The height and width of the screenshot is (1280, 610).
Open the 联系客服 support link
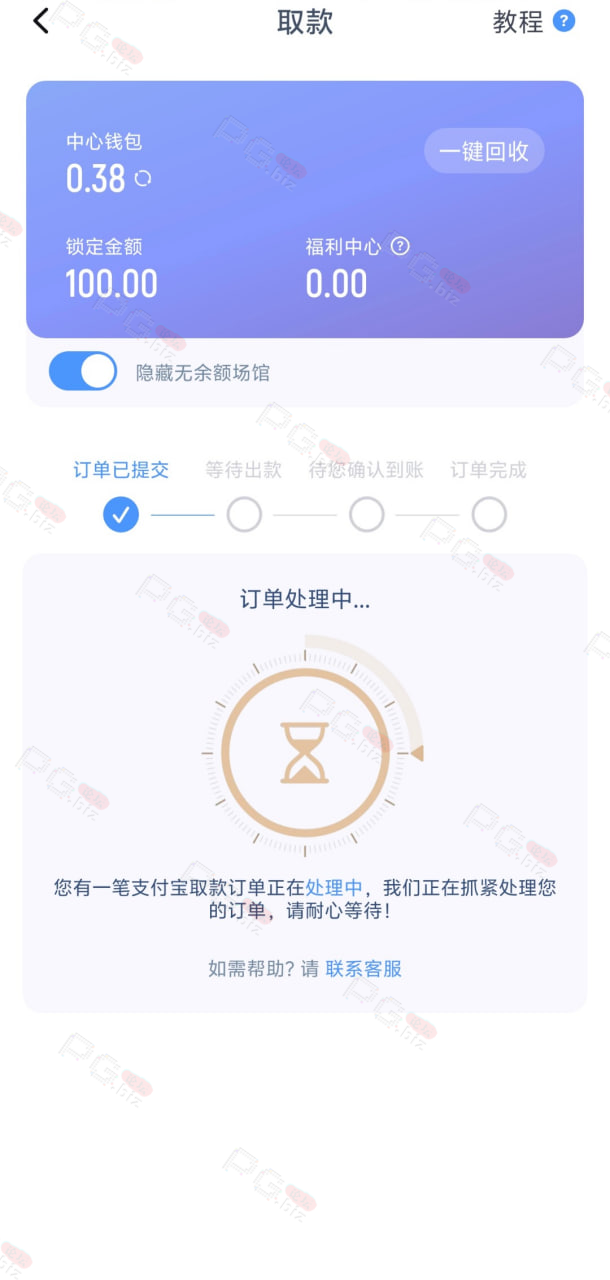364,968
